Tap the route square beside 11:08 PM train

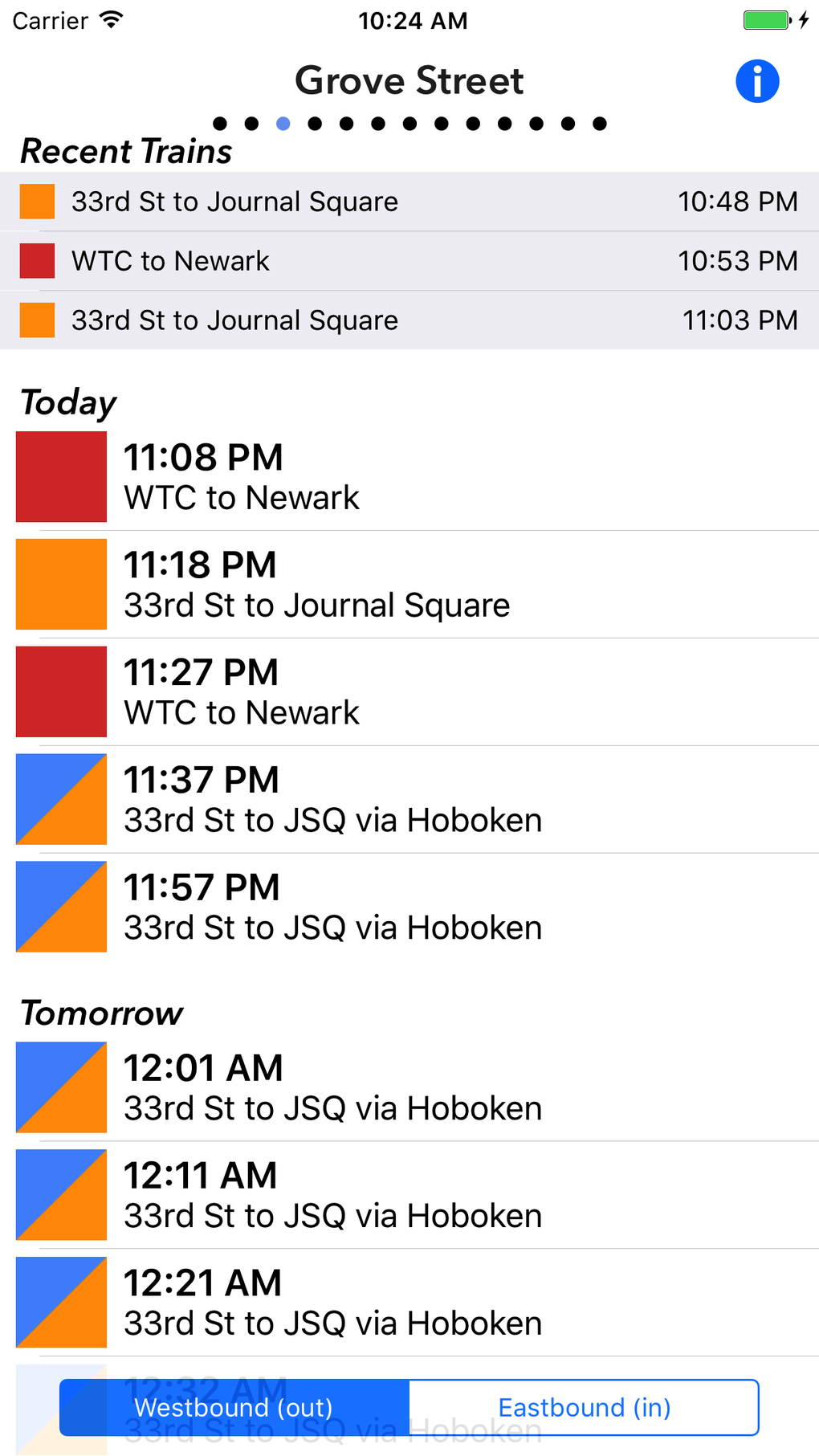click(61, 477)
